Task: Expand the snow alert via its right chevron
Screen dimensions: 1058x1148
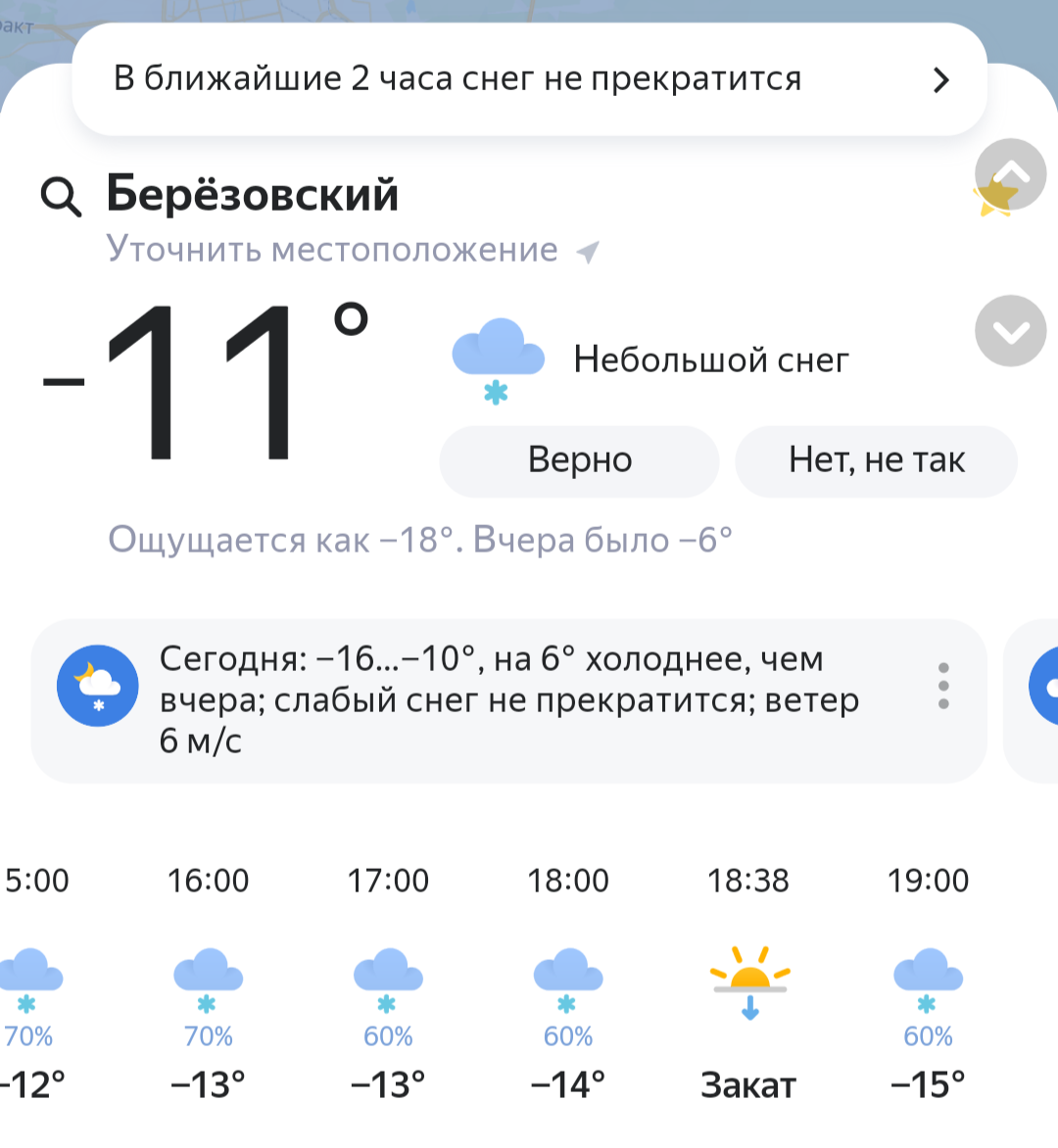Action: pyautogui.click(x=942, y=78)
